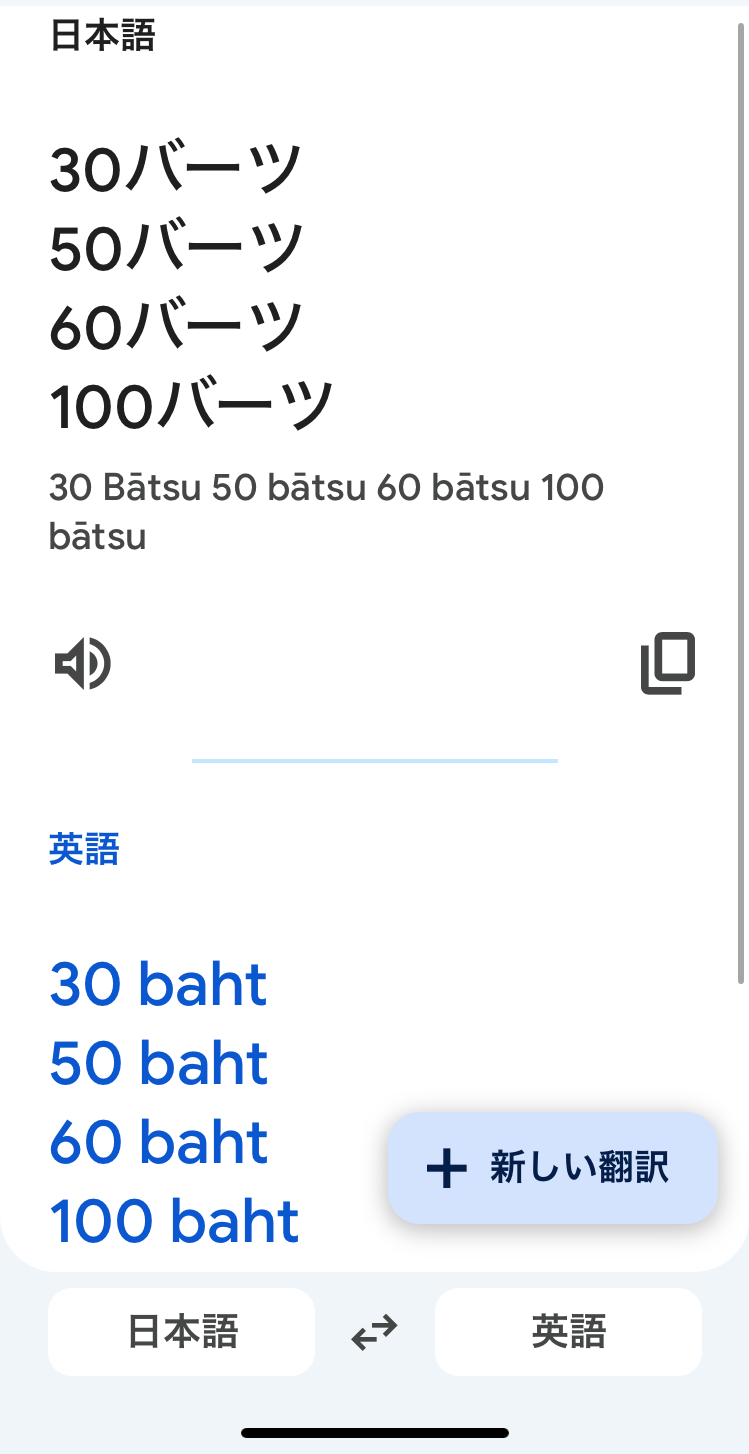Copy the Japanese source text

(x=668, y=663)
